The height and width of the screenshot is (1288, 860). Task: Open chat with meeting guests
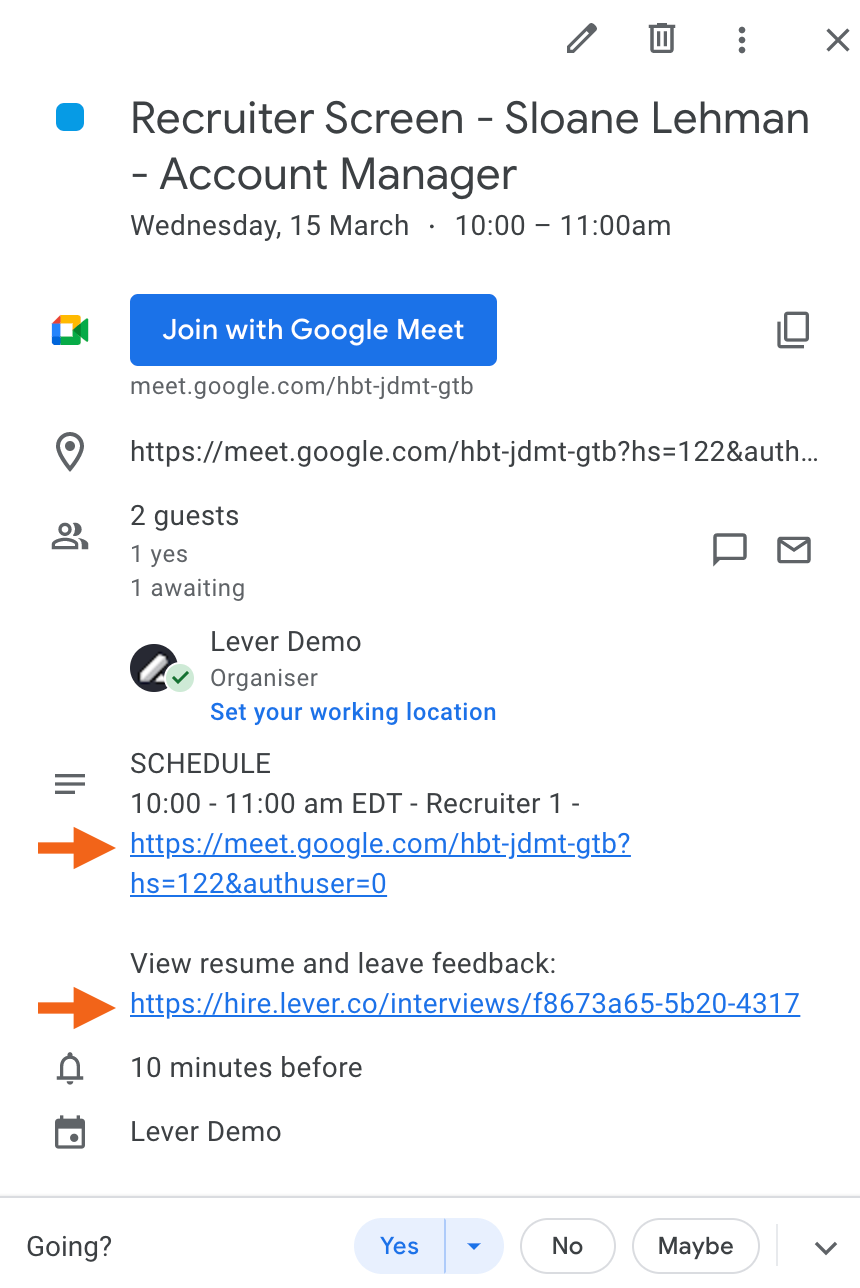pyautogui.click(x=730, y=549)
